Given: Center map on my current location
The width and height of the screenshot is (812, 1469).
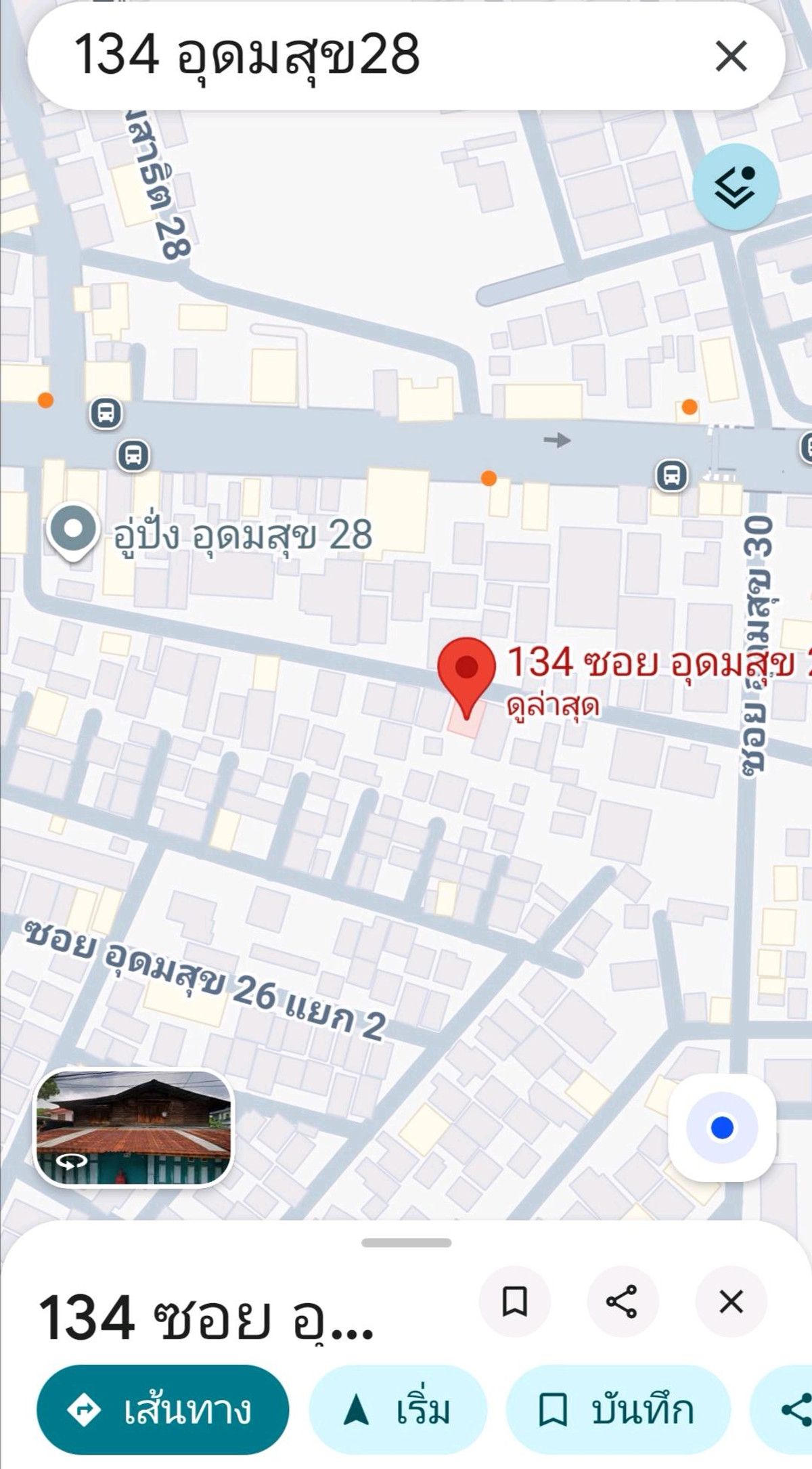Looking at the screenshot, I should tap(722, 1128).
